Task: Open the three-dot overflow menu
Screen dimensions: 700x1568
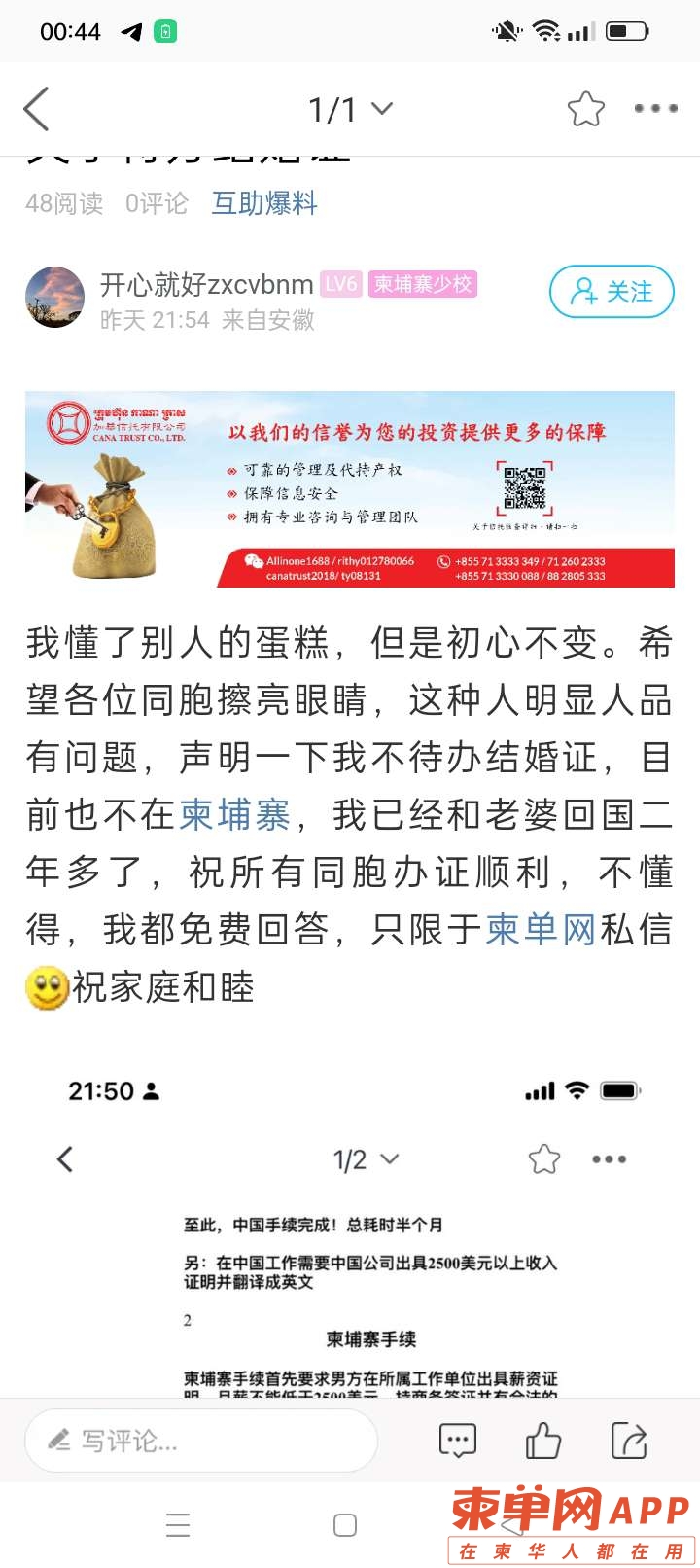Action: pyautogui.click(x=655, y=109)
